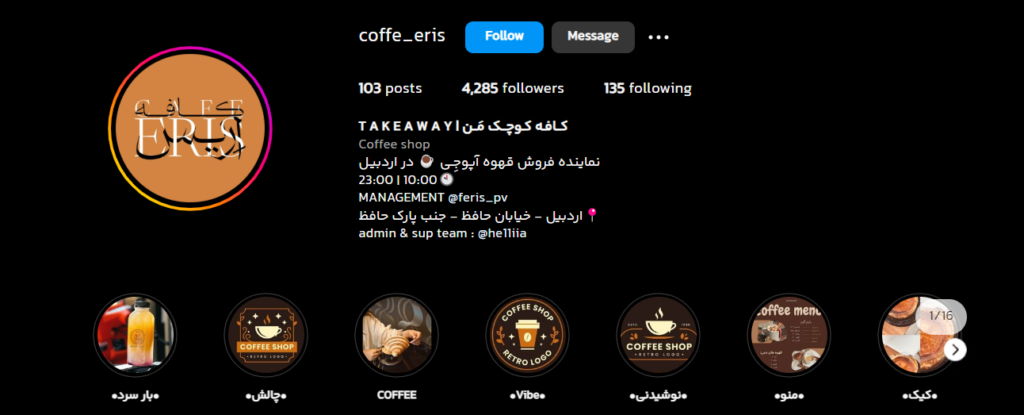
Task: View the 4,285 followers list
Action: click(x=512, y=88)
